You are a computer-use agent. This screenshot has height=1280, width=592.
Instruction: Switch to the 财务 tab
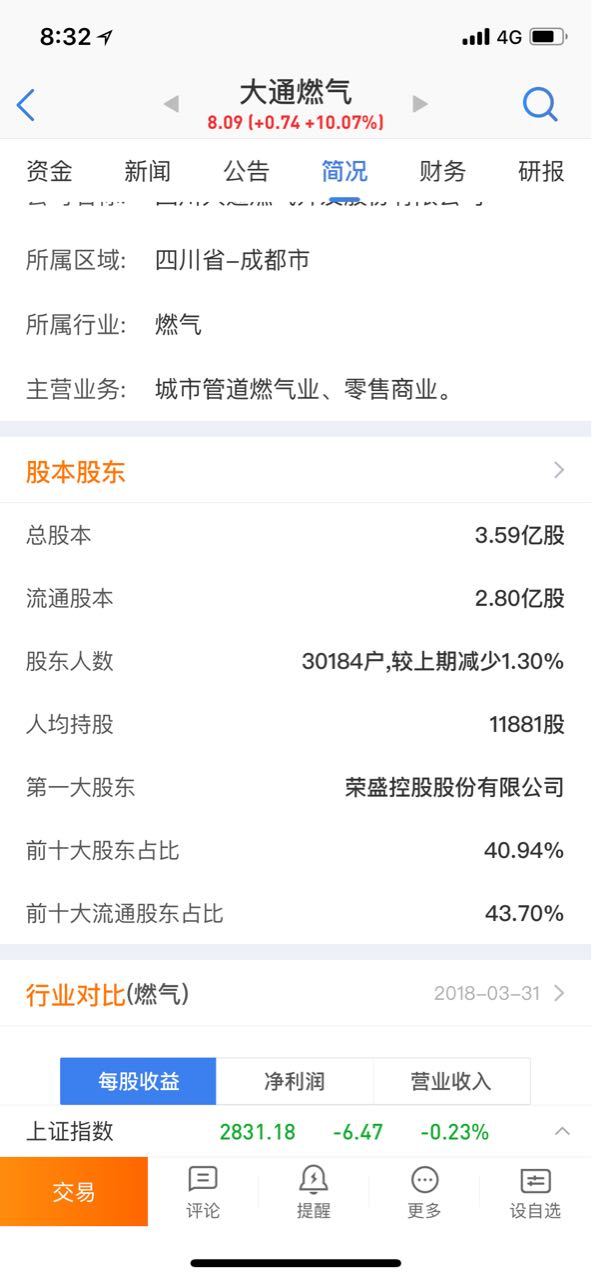(x=442, y=171)
